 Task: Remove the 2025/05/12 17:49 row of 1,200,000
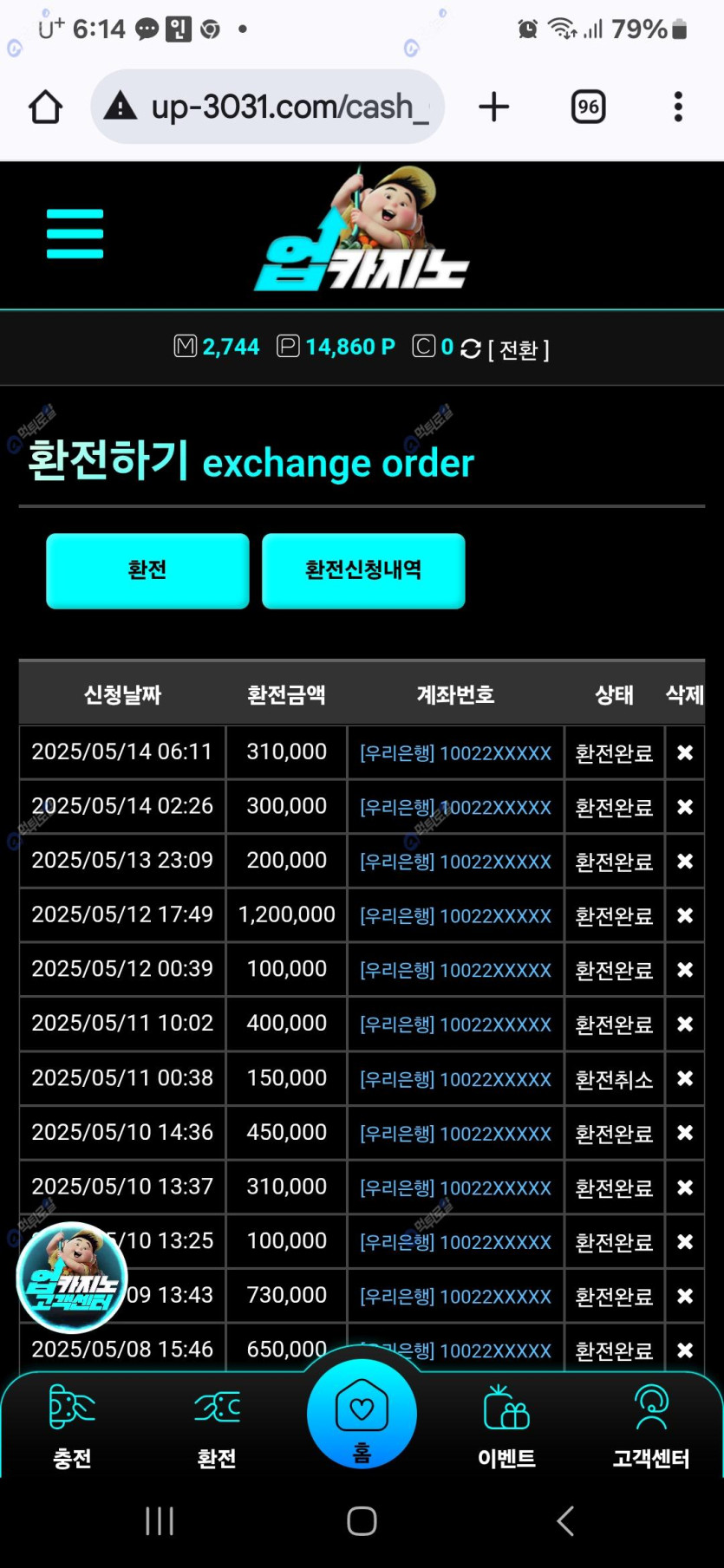pos(685,916)
